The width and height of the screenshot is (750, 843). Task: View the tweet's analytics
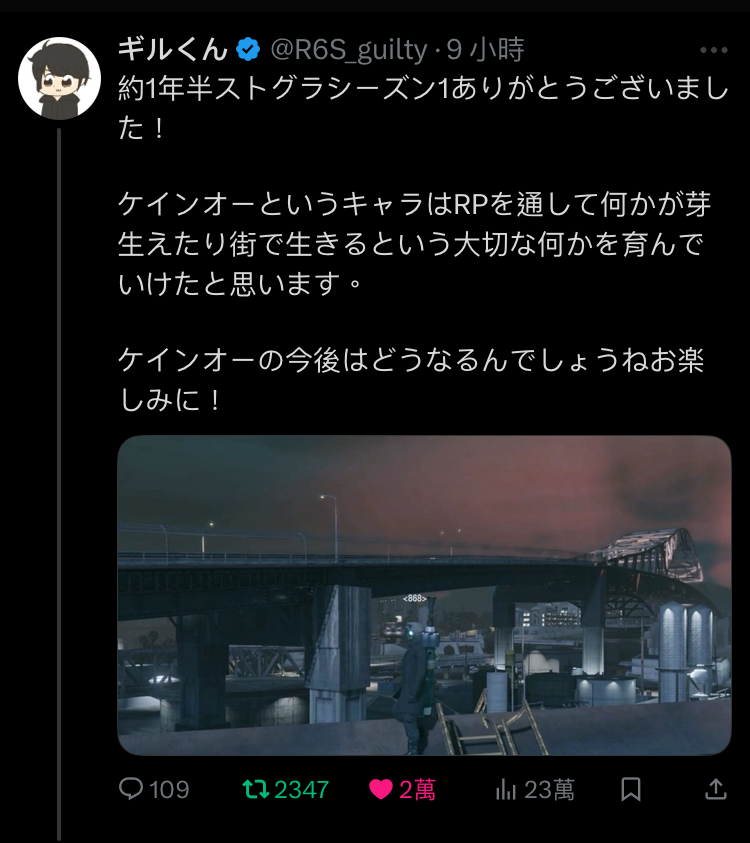point(506,789)
